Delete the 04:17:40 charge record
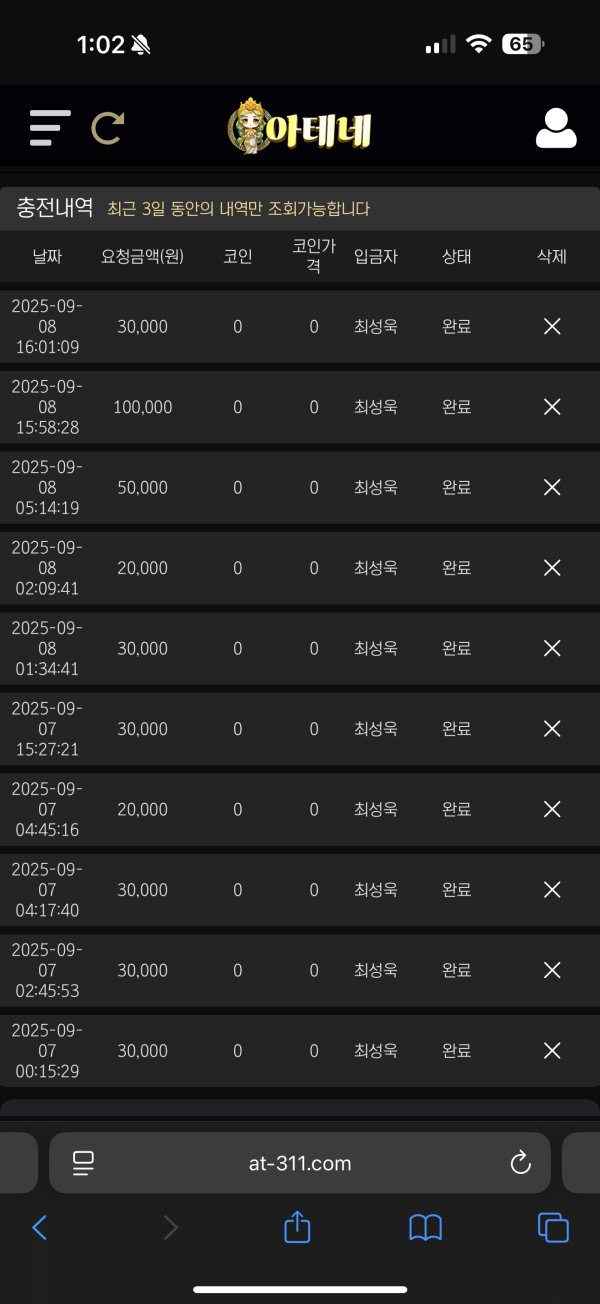 pyautogui.click(x=552, y=890)
